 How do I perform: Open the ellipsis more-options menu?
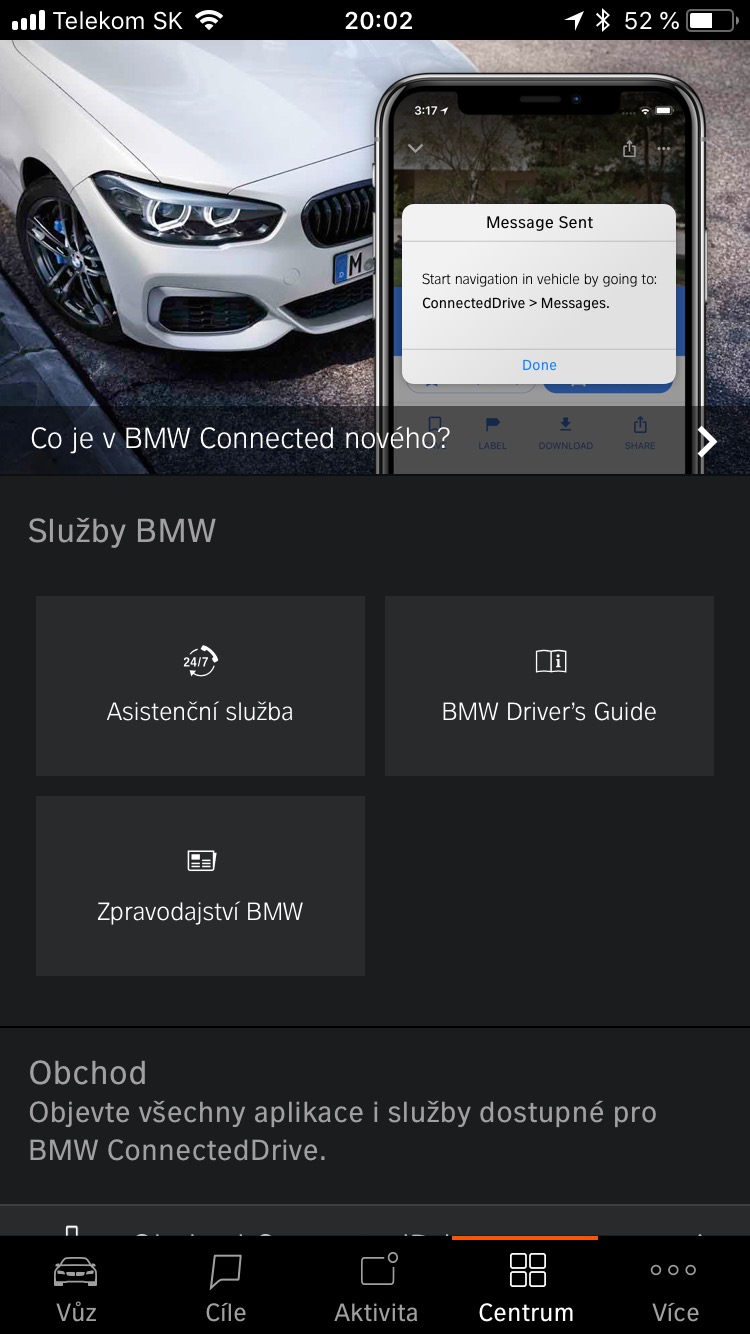pos(663,147)
